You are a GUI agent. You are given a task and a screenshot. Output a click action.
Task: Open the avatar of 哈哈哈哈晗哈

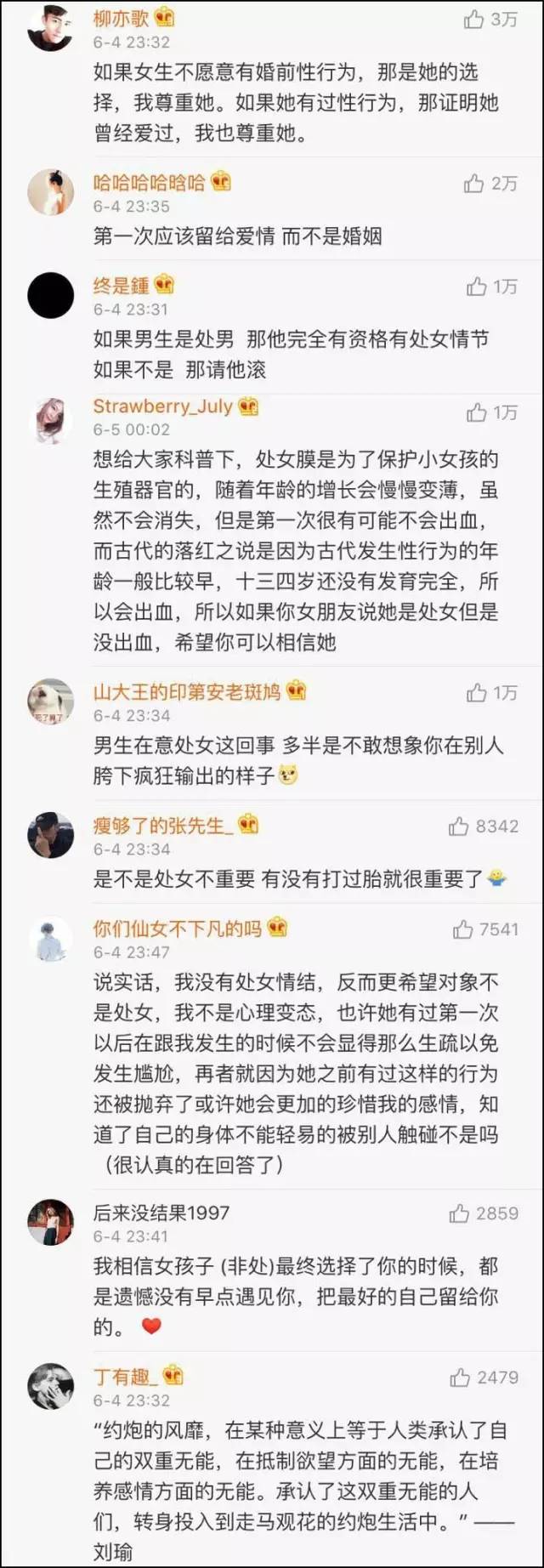(x=51, y=192)
